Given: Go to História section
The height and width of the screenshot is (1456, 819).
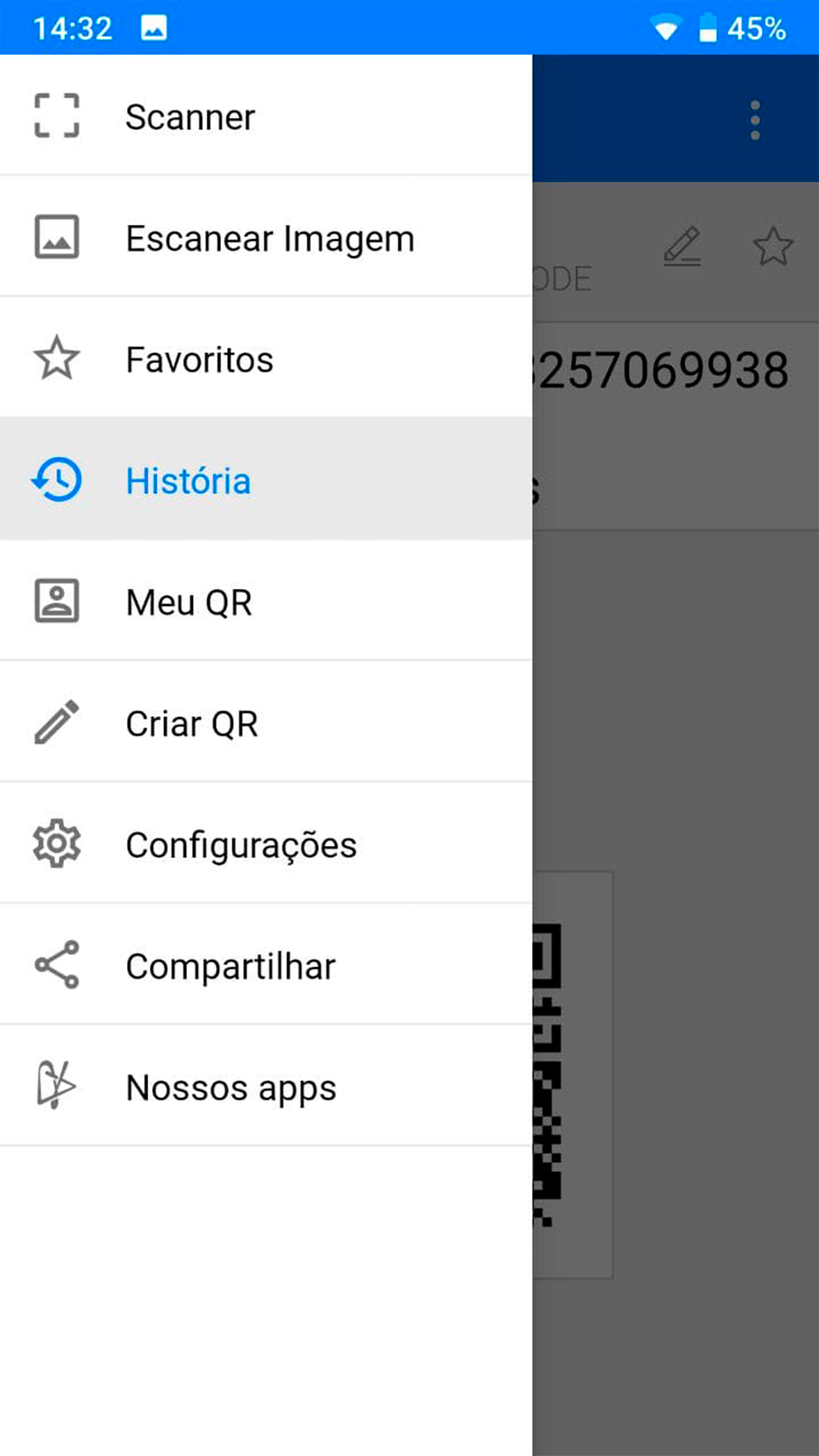Looking at the screenshot, I should [x=188, y=481].
